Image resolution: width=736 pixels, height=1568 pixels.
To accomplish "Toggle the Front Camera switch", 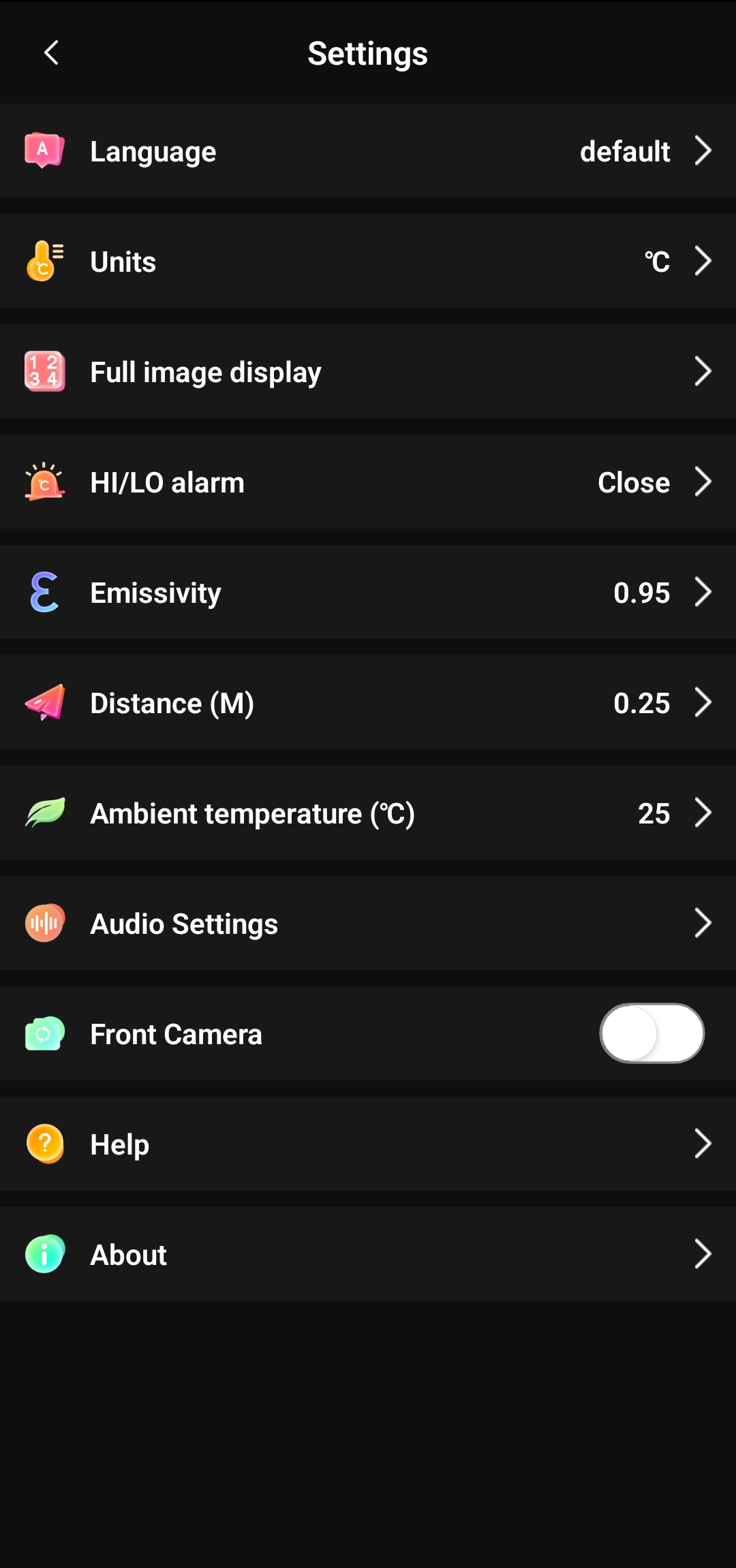I will (x=651, y=1033).
